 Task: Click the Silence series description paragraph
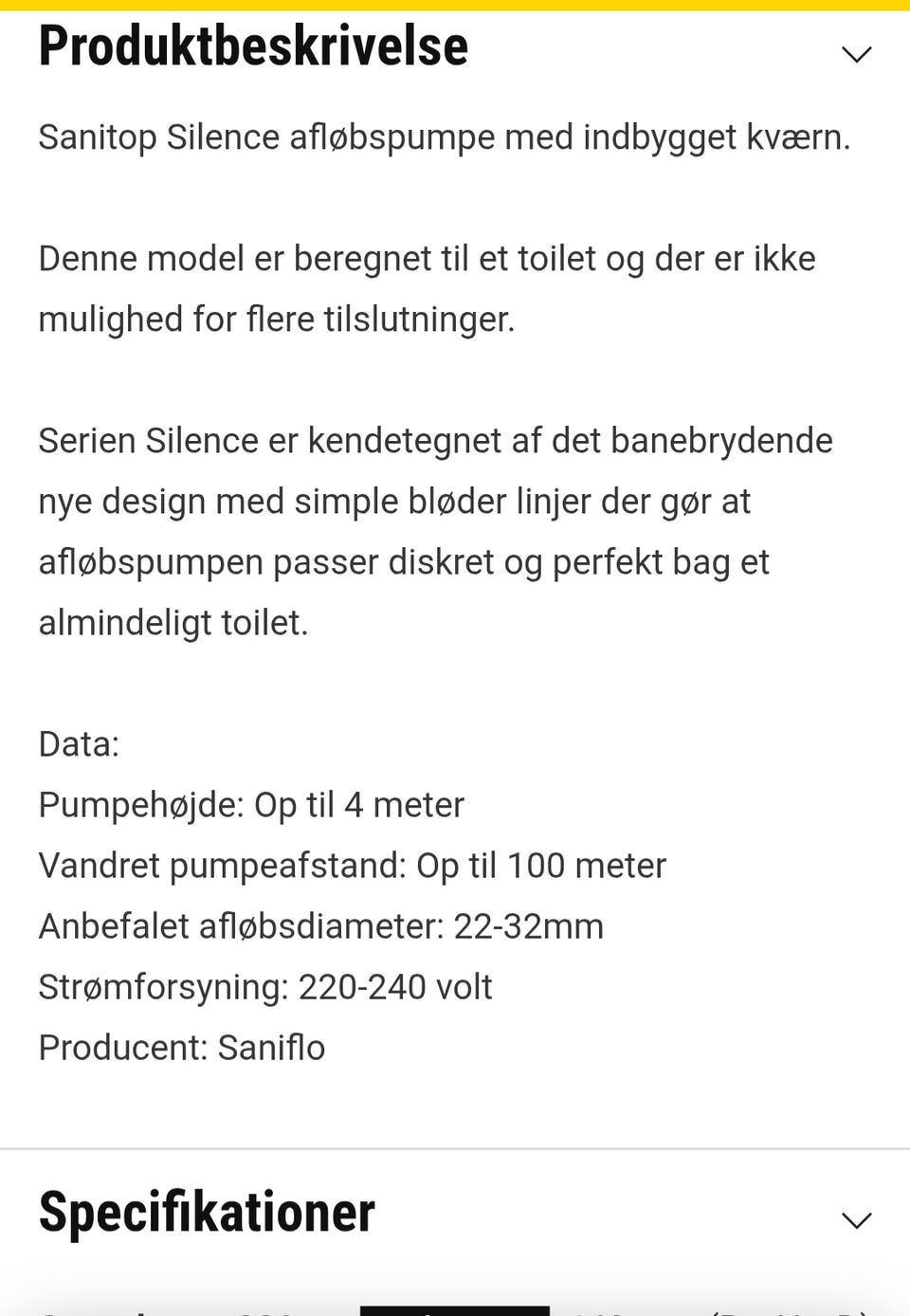[436, 531]
